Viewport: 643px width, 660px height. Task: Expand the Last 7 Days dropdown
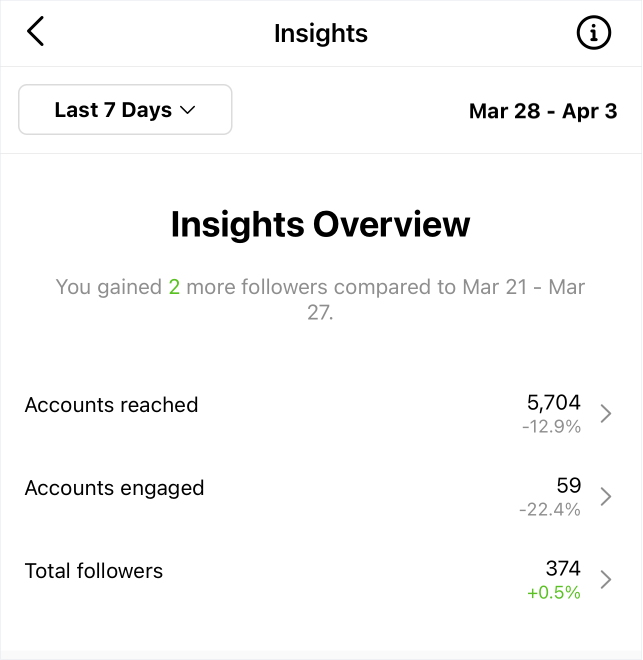(x=125, y=110)
